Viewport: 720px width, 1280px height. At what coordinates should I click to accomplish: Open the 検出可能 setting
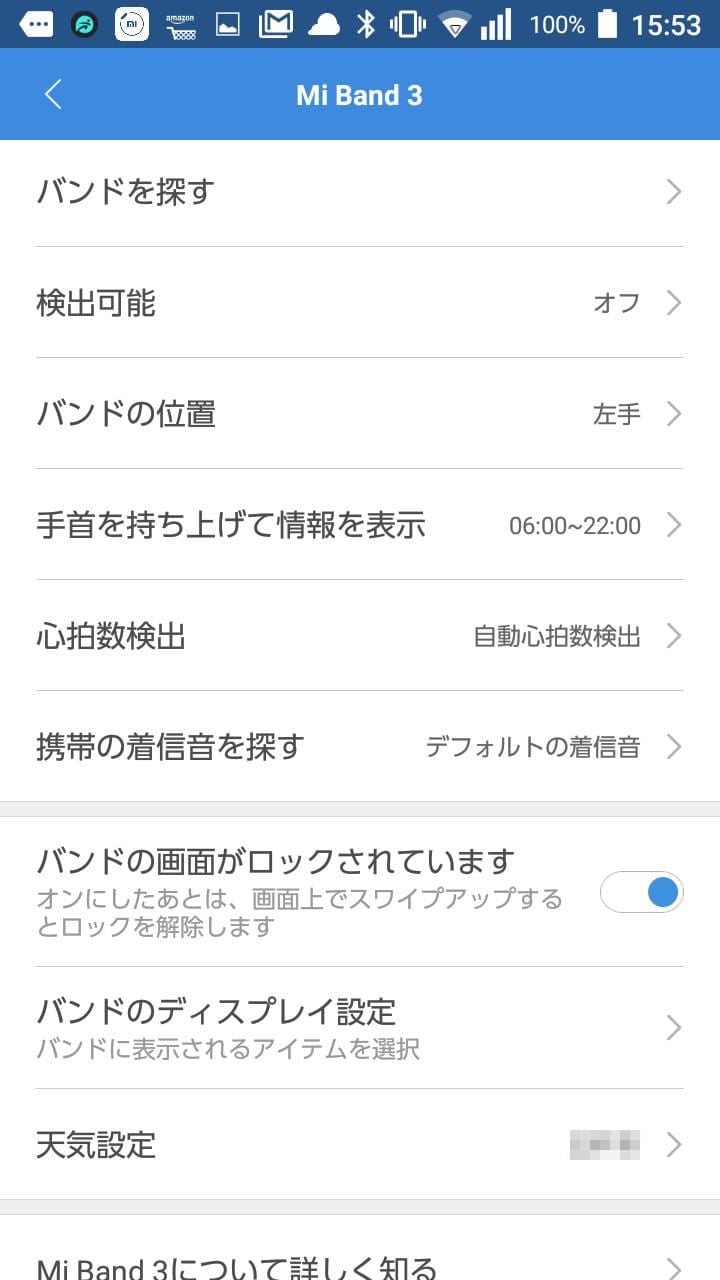pos(360,302)
